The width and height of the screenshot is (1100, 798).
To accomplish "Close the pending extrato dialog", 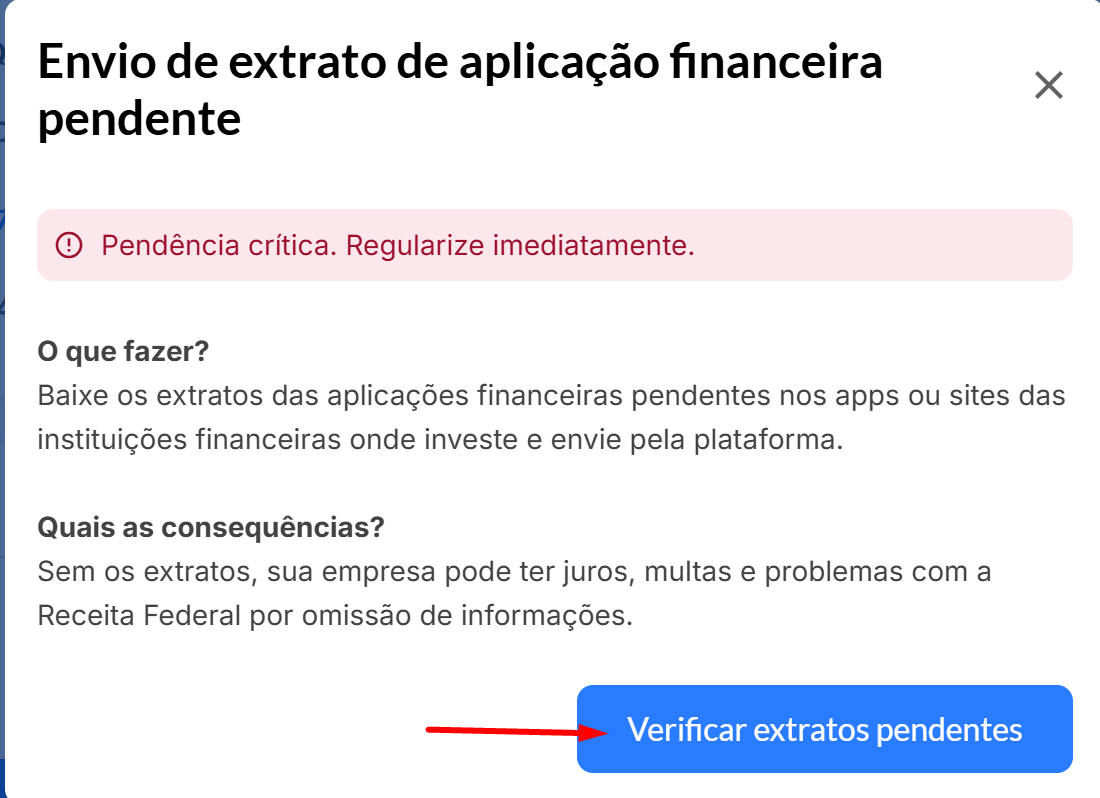I will pos(1048,86).
